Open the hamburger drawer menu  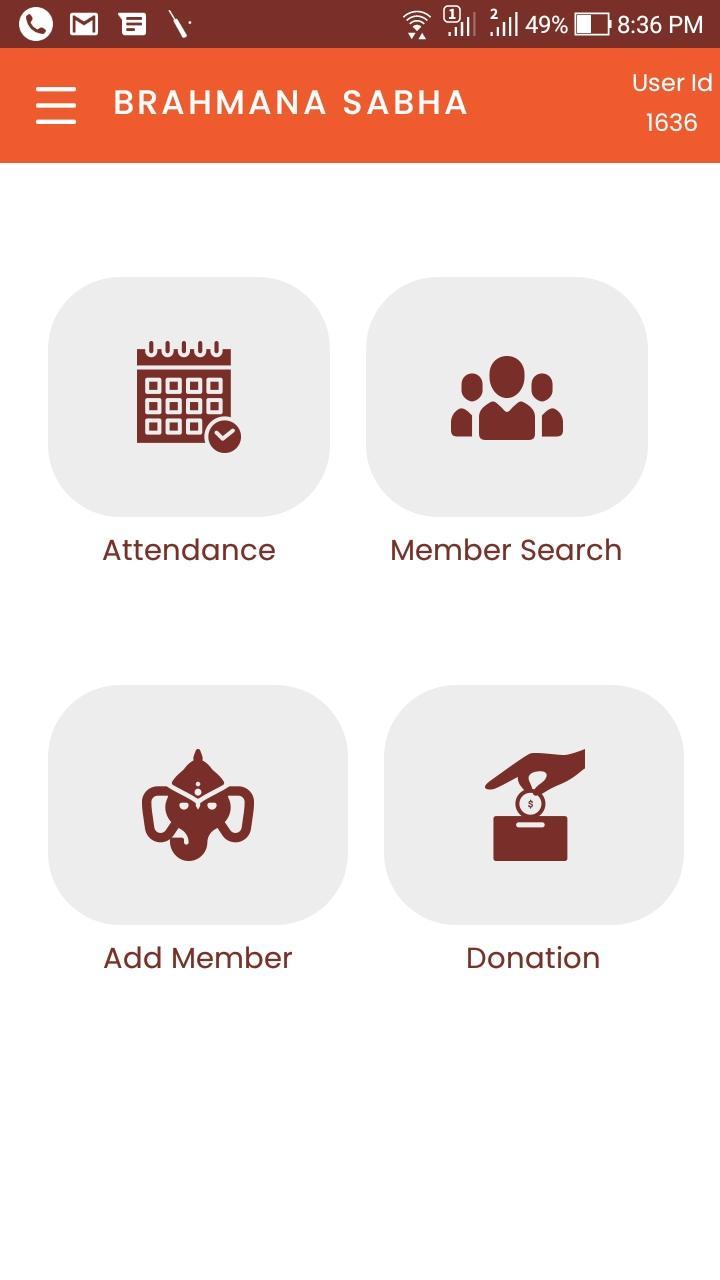56,104
